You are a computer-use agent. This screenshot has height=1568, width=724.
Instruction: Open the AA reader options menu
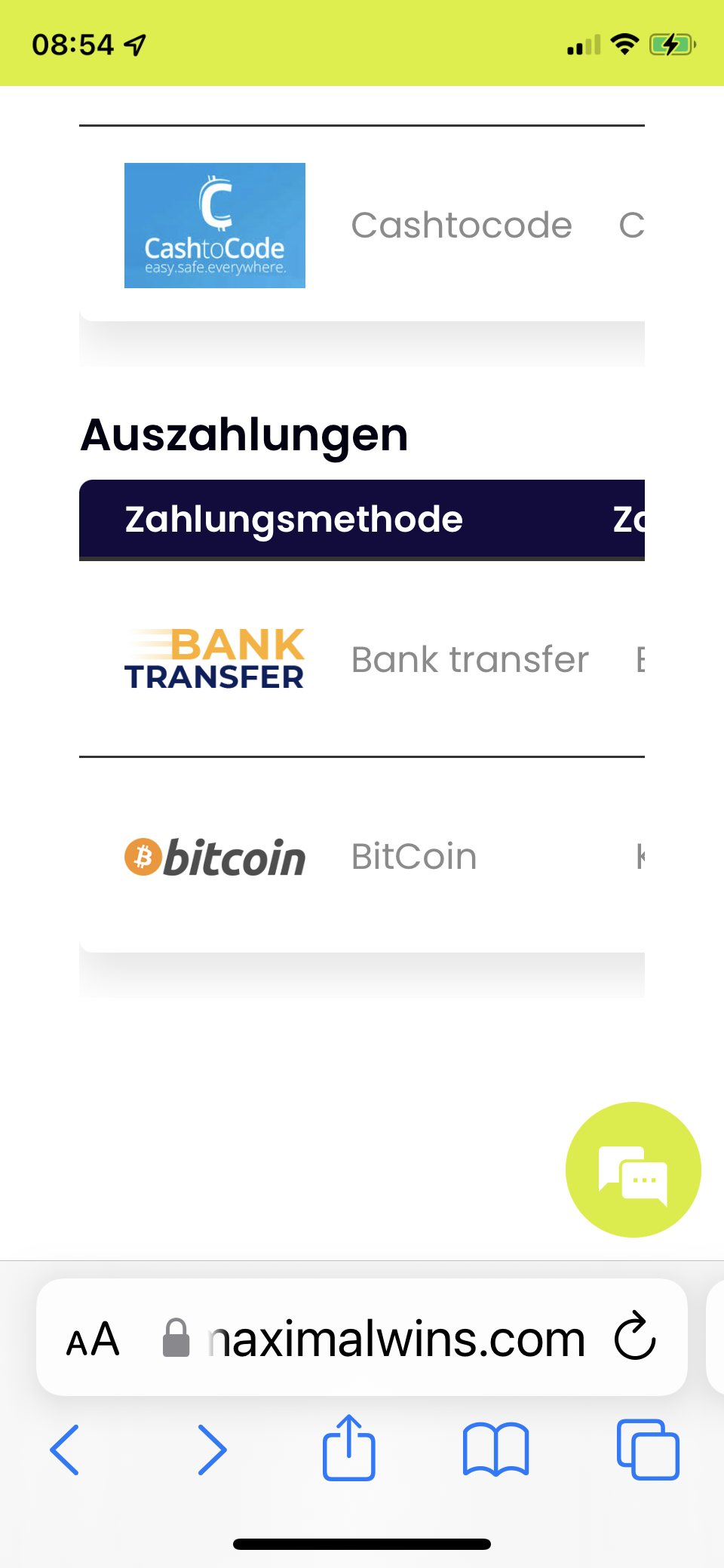[93, 1339]
